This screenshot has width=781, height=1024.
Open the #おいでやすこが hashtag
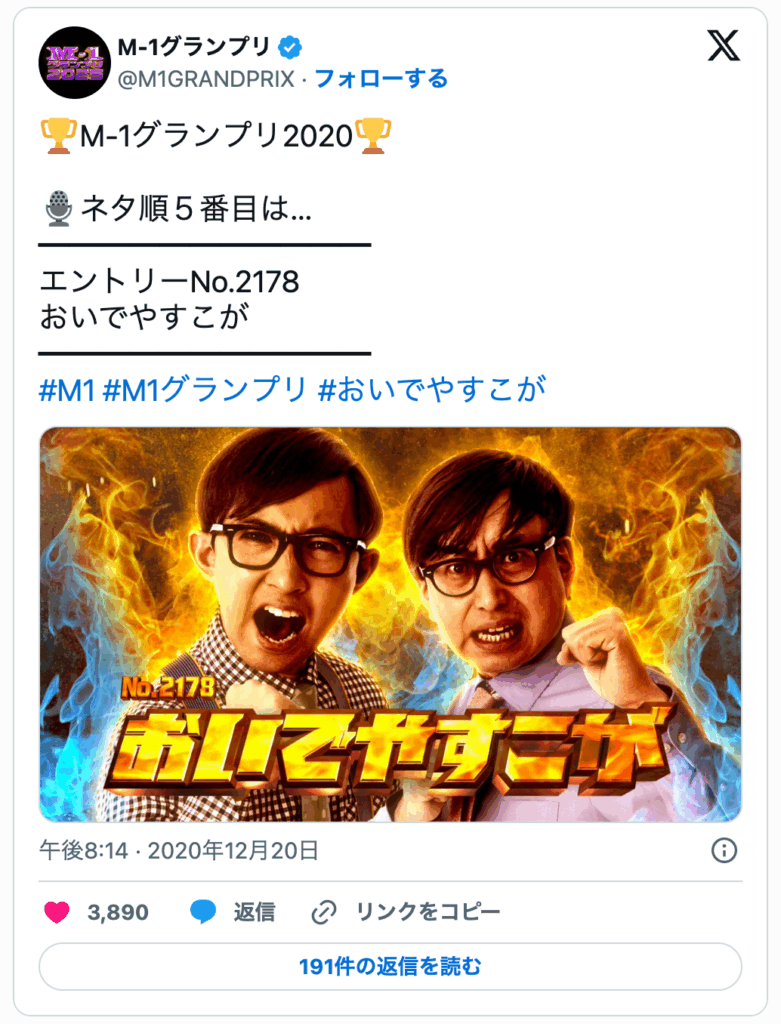[x=431, y=390]
